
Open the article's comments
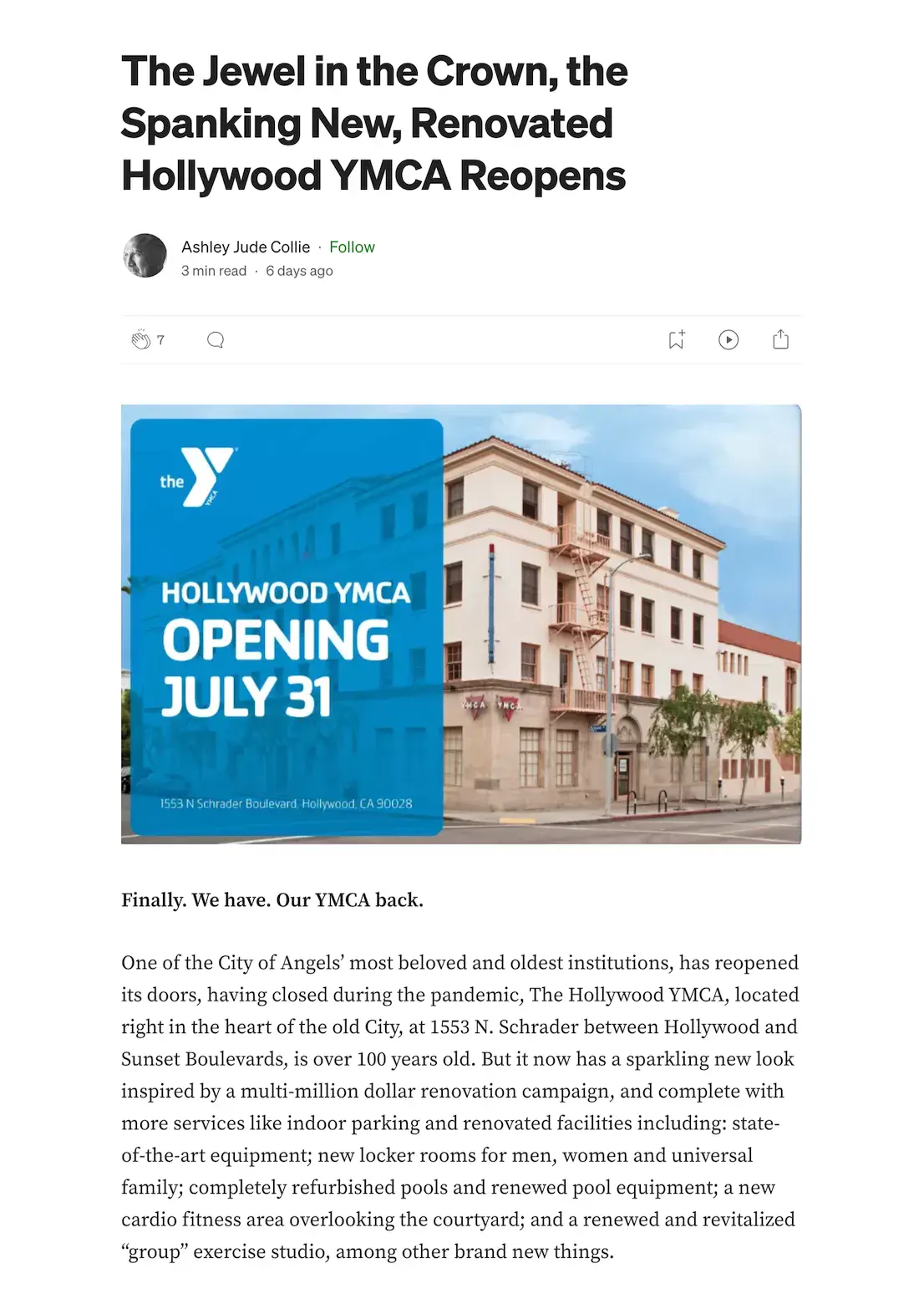point(216,339)
